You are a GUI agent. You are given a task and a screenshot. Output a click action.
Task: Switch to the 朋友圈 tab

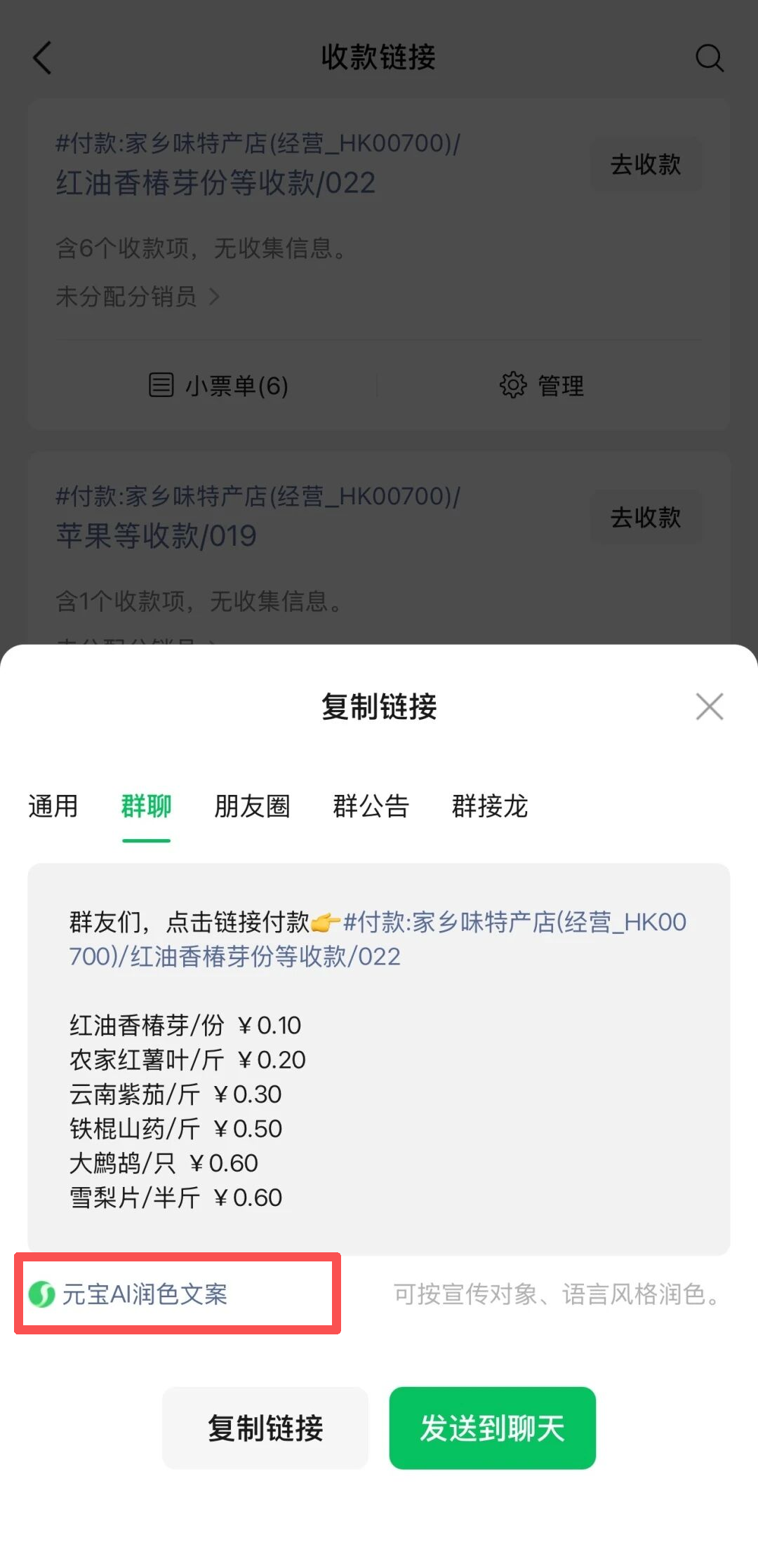pos(252,806)
